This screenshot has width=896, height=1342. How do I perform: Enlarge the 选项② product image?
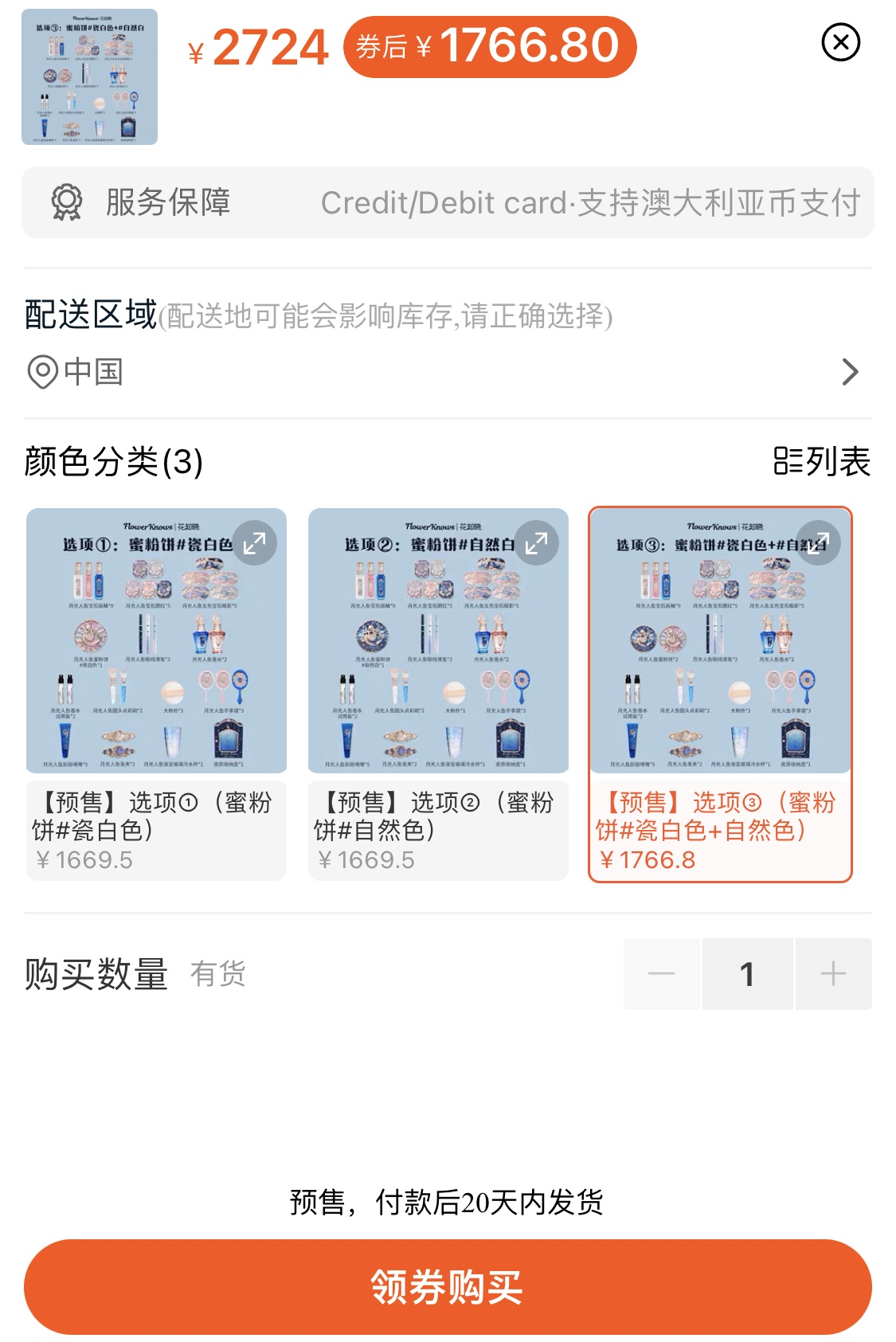click(536, 543)
